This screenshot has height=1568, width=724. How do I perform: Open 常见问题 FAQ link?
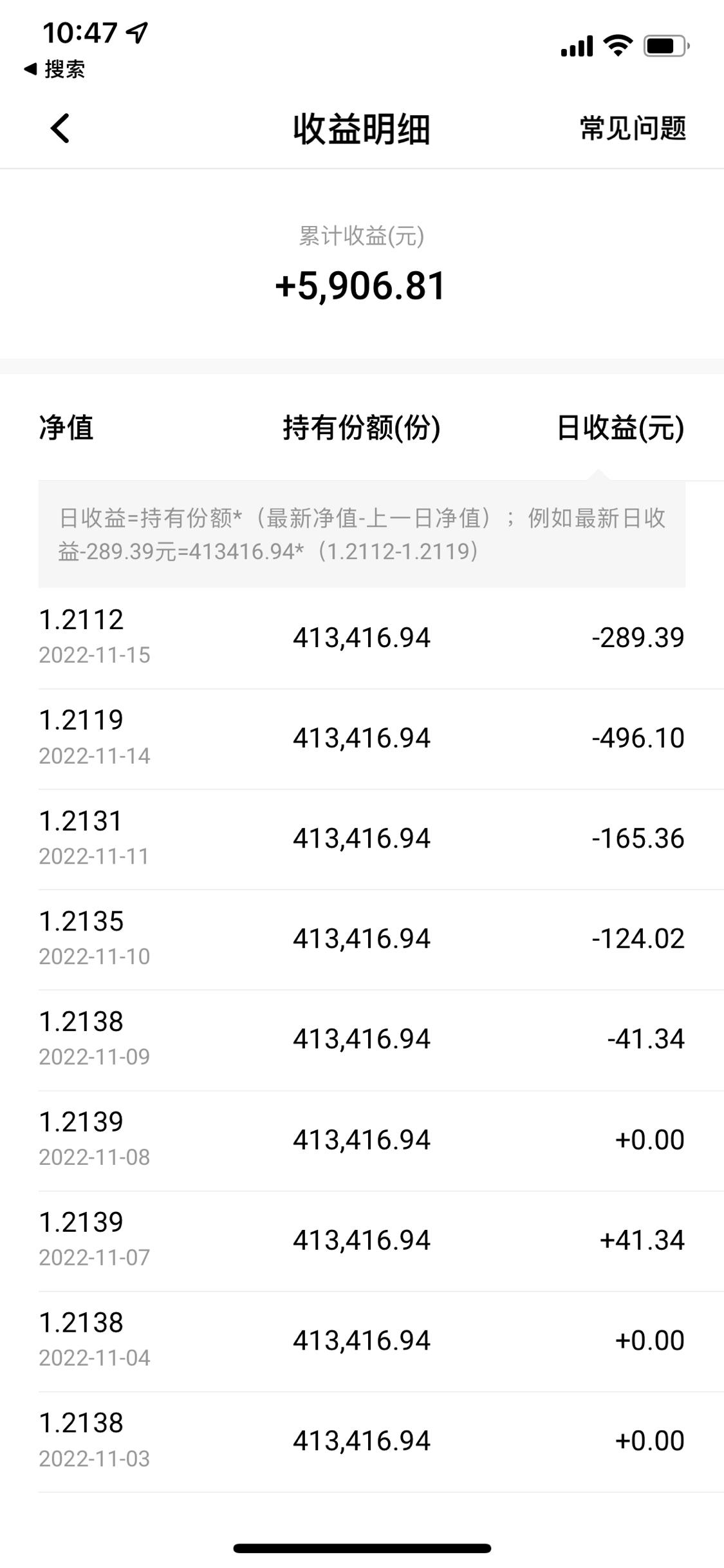pos(633,128)
